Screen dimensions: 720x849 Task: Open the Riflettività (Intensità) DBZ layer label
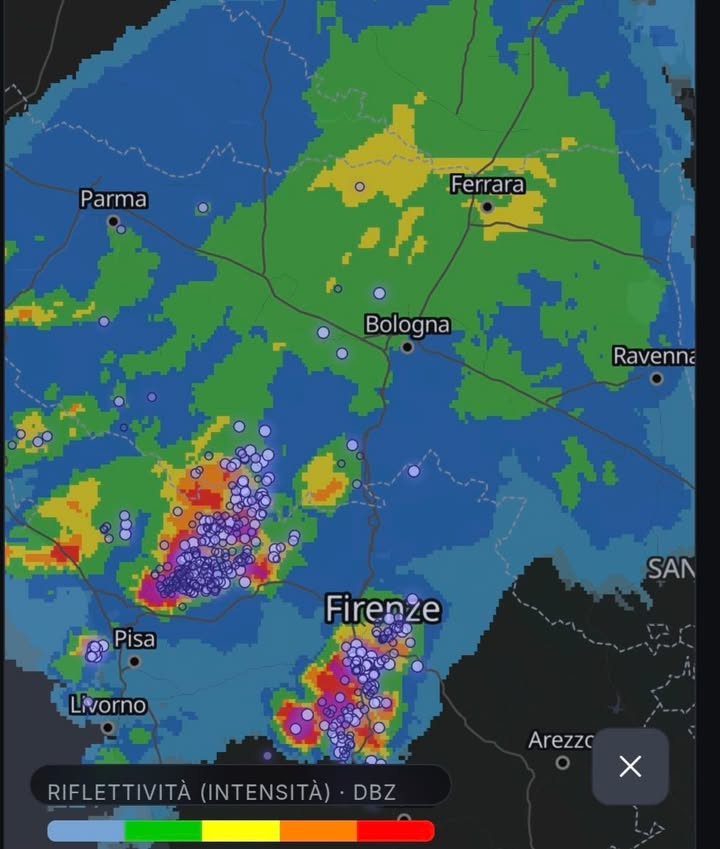tap(240, 785)
